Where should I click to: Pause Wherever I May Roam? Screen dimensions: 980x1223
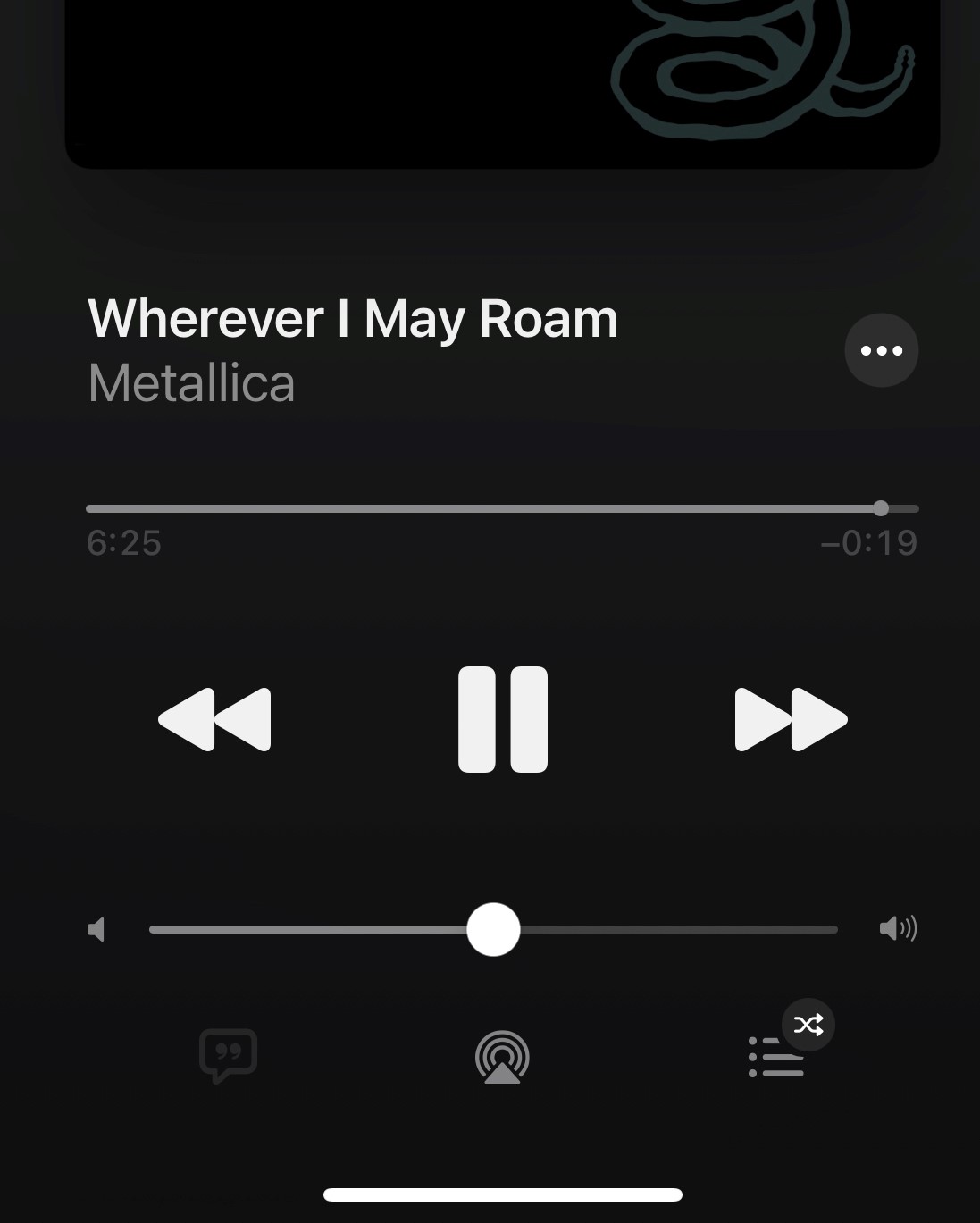coord(502,719)
